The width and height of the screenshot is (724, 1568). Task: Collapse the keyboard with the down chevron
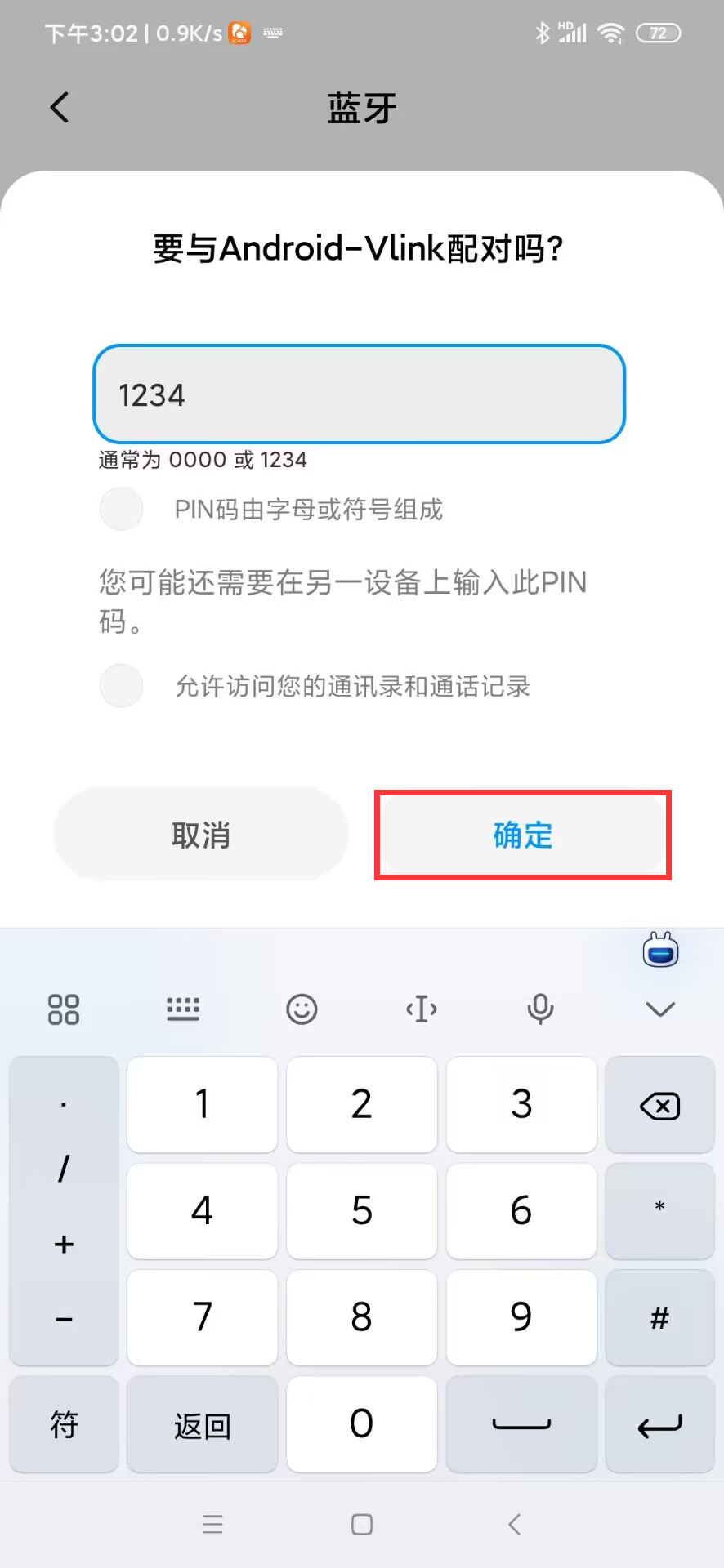pos(659,1009)
